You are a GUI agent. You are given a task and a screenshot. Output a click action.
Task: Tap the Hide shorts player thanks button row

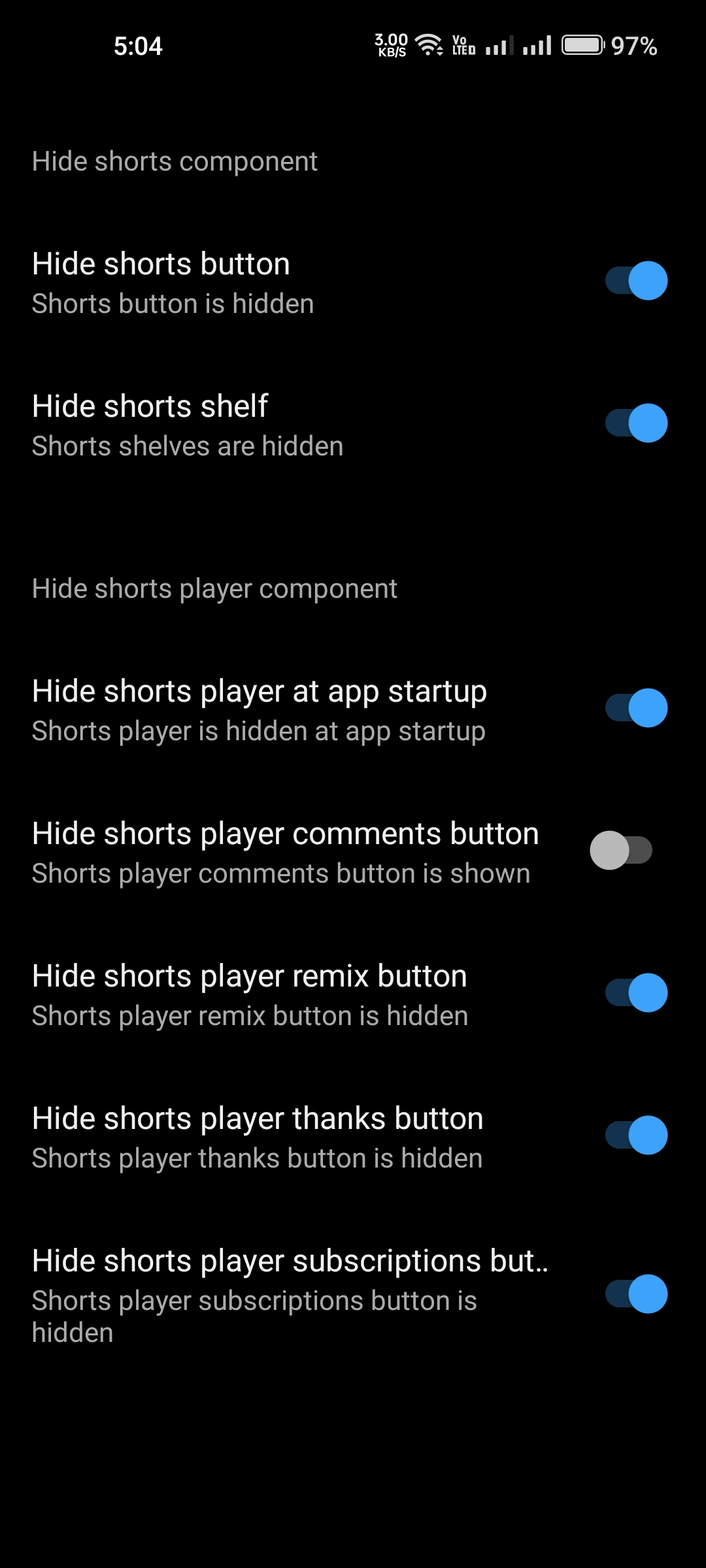coord(261,1135)
